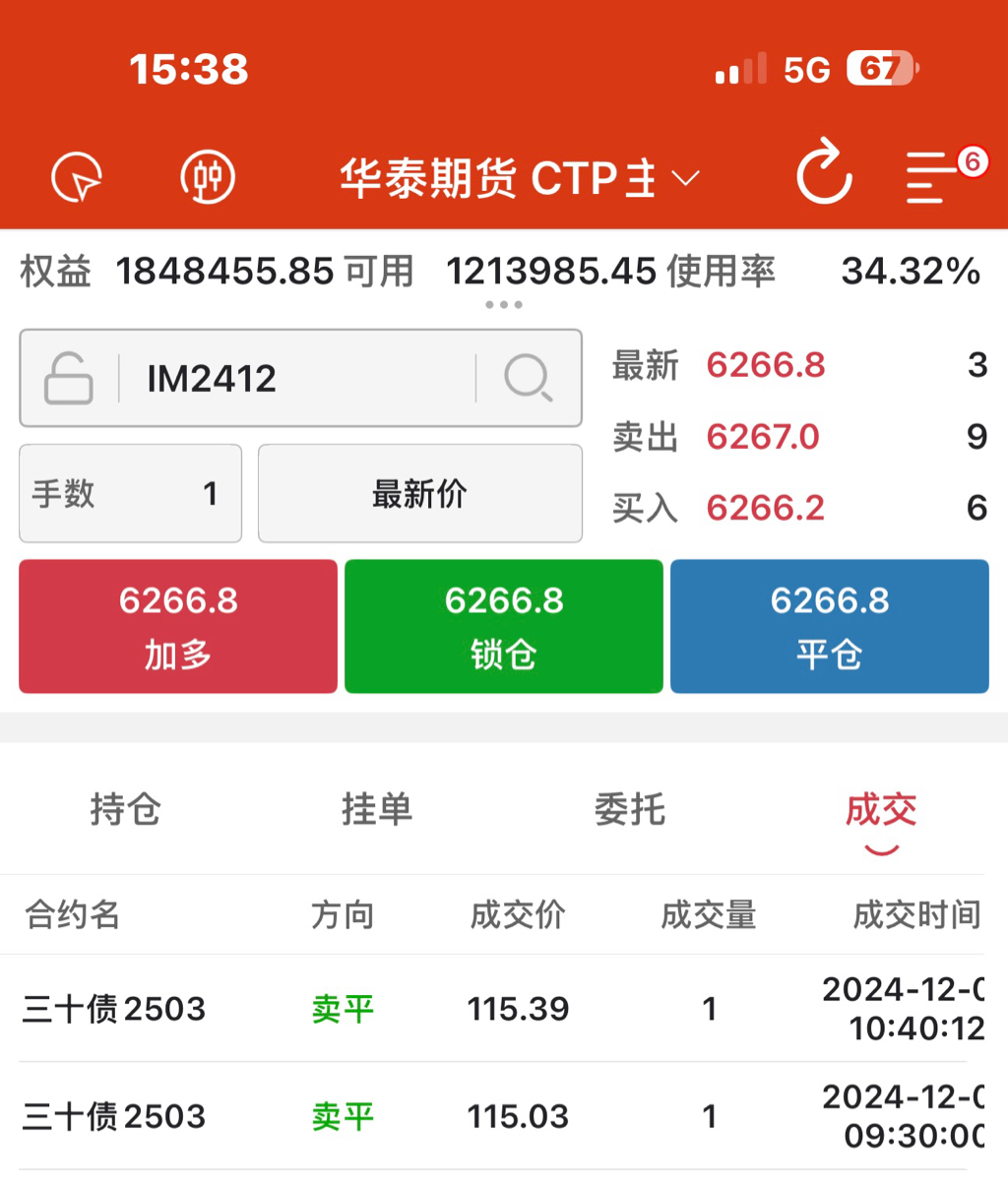Open the 三十债2503 trade at 115.03

coord(492,1116)
